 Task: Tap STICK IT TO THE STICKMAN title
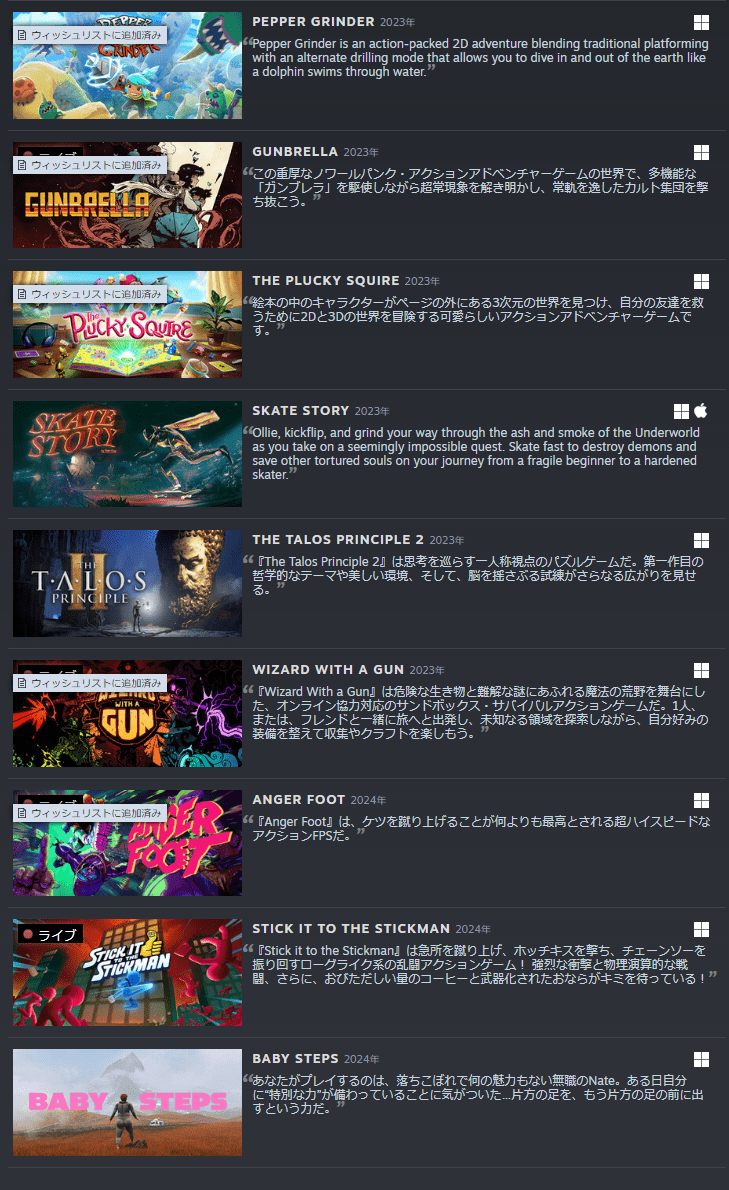point(351,929)
